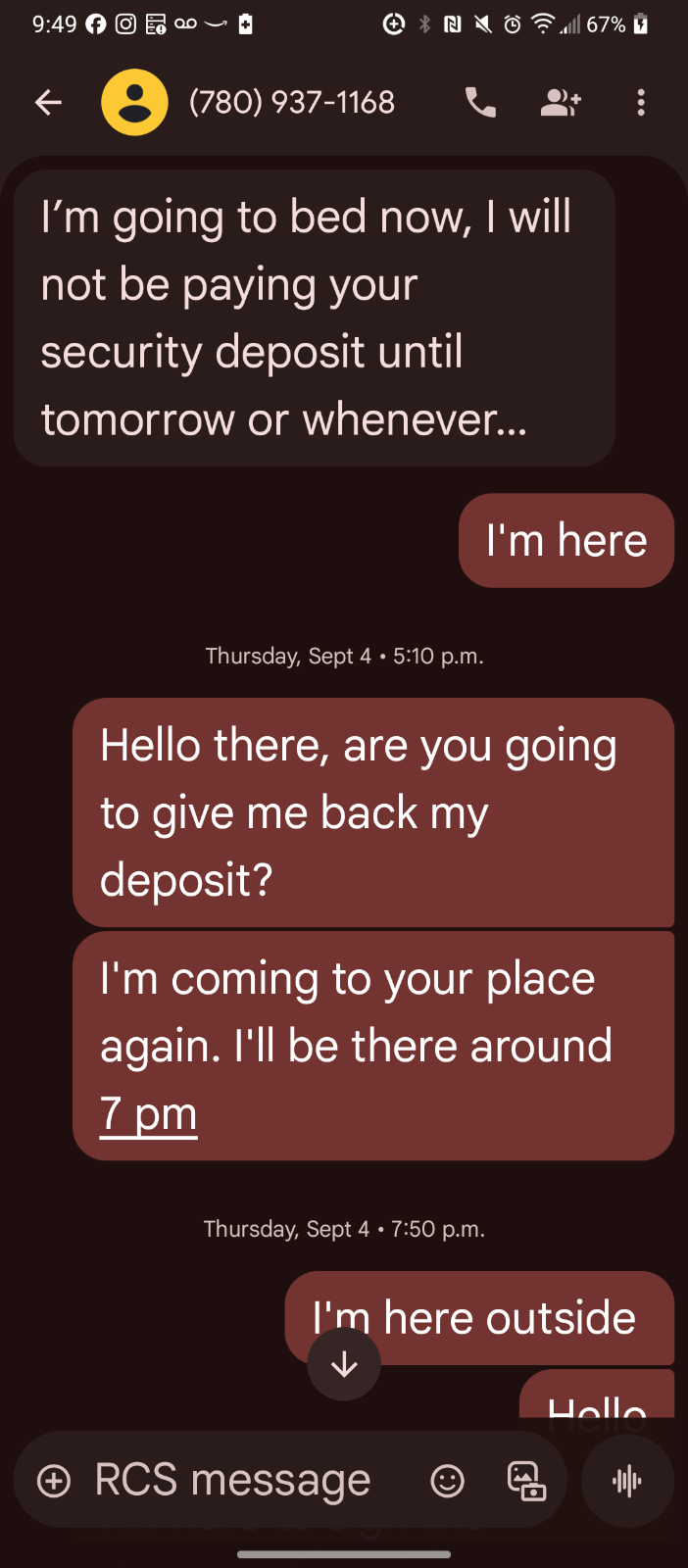Call (780) 937-1168
The width and height of the screenshot is (688, 1568).
point(480,102)
